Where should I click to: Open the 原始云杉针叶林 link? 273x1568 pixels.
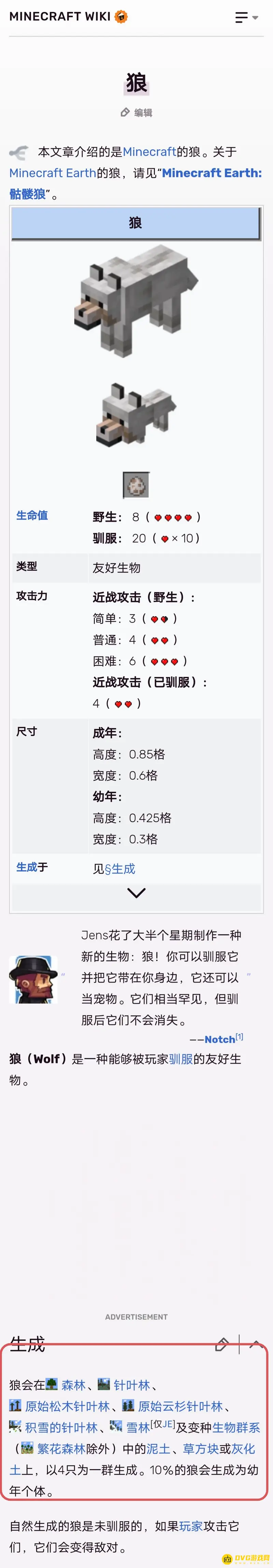[x=181, y=1407]
